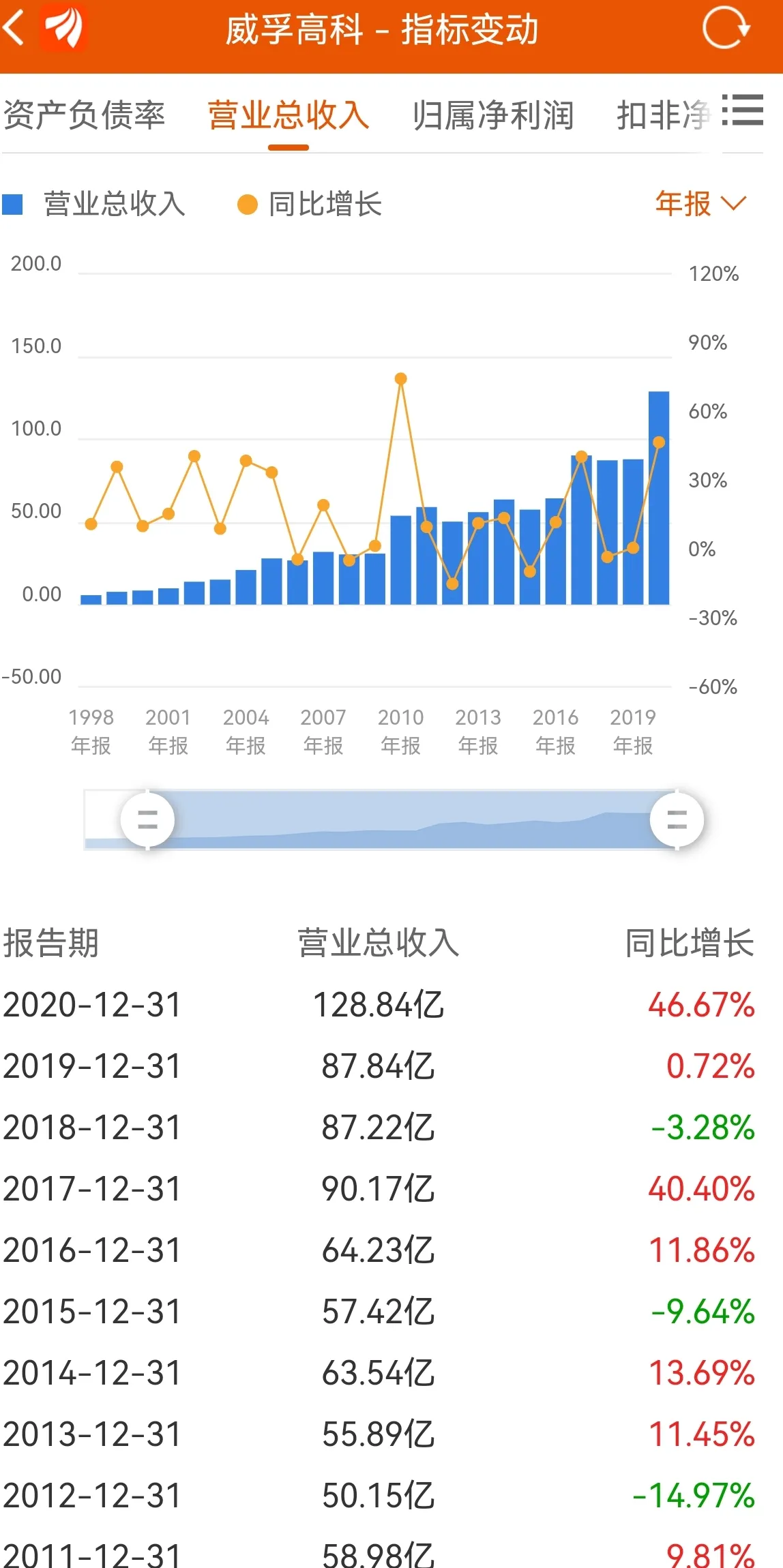
Task: Toggle the 同比增长 legend series
Action: 310,204
